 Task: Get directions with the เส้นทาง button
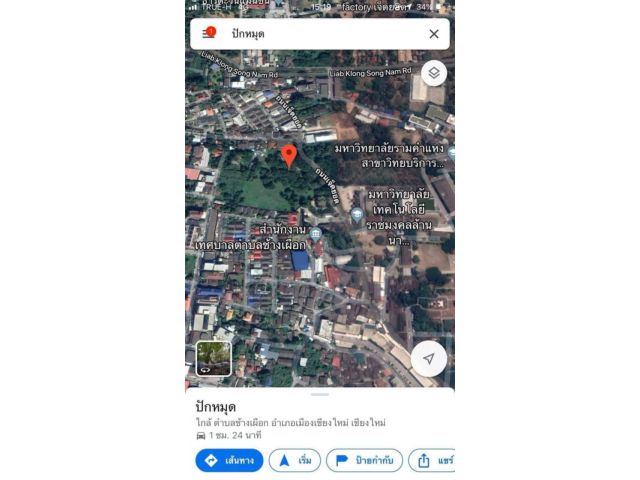229,461
